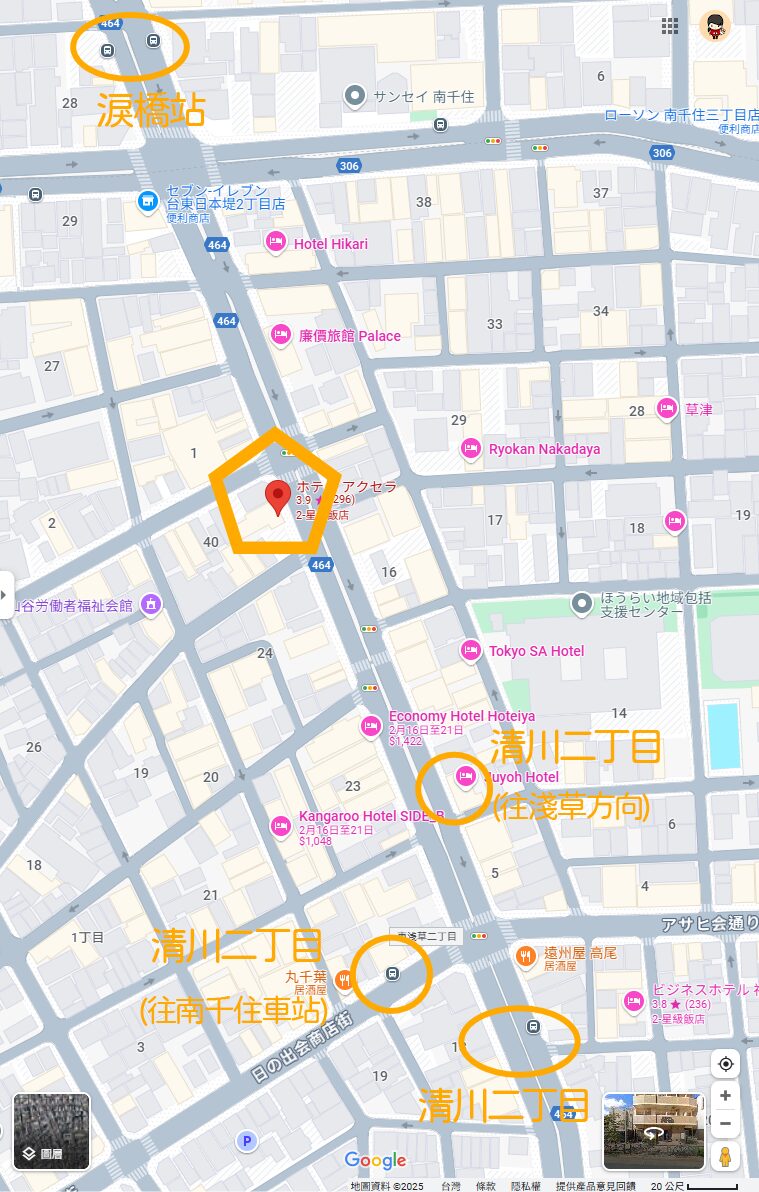Open the map layers switcher
The width and height of the screenshot is (759, 1192).
51,1132
